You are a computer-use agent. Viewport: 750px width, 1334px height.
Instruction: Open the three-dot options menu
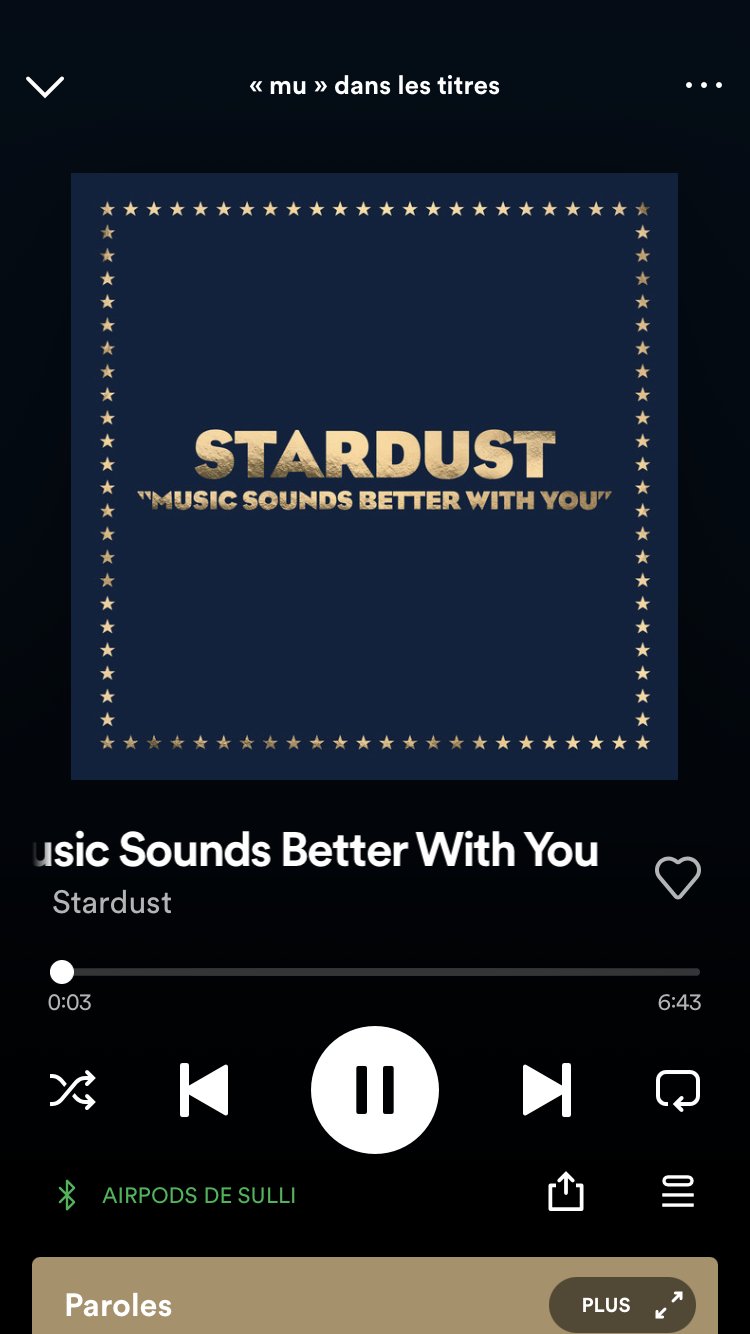pyautogui.click(x=704, y=86)
